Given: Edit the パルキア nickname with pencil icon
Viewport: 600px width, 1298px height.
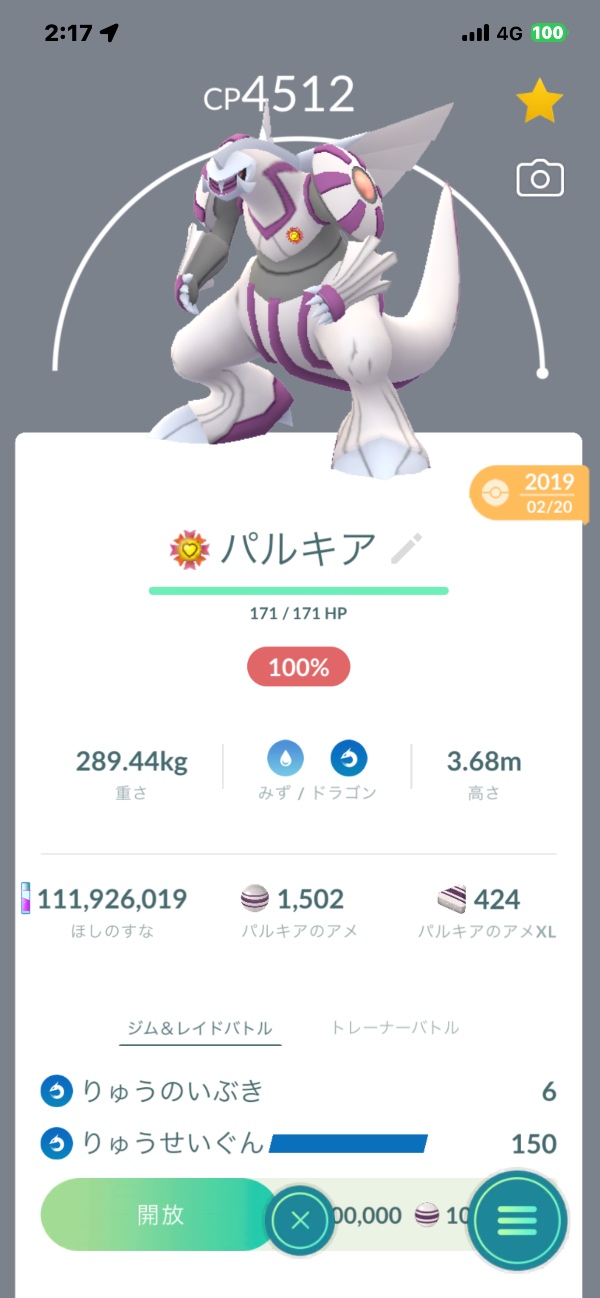Looking at the screenshot, I should pyautogui.click(x=406, y=548).
